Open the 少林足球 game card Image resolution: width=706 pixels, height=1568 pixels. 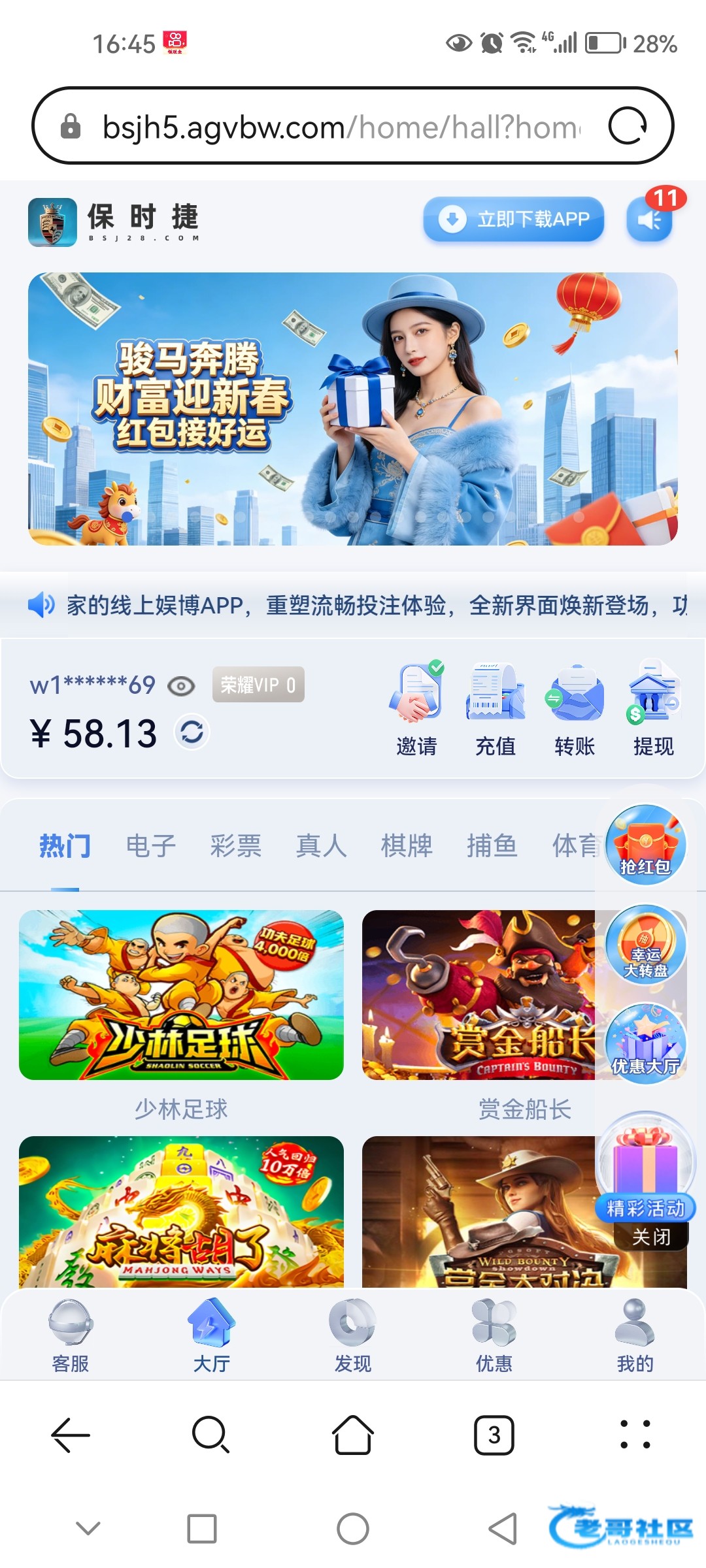click(181, 995)
